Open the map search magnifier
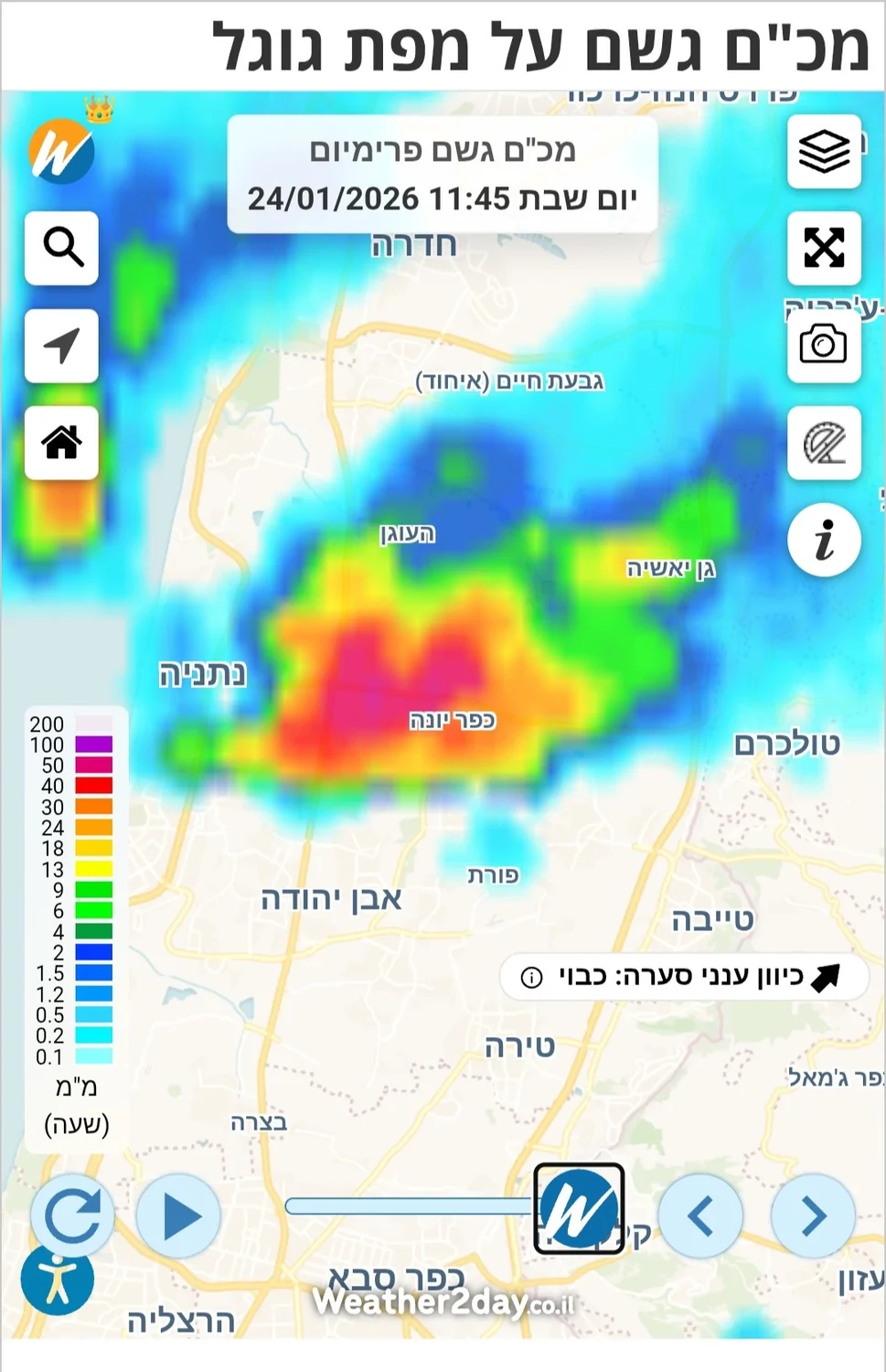The height and width of the screenshot is (1372, 886). click(61, 248)
